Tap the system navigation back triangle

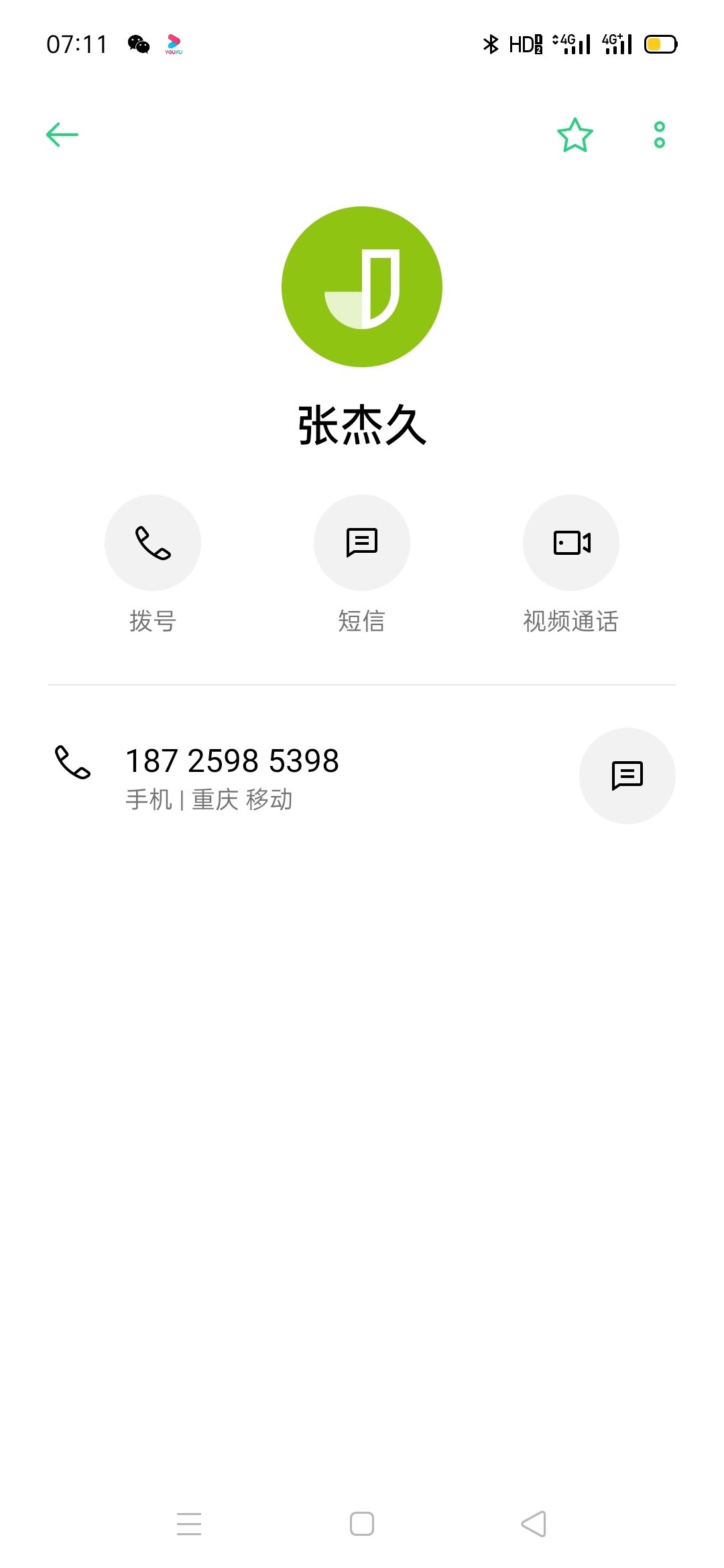coord(534,1524)
